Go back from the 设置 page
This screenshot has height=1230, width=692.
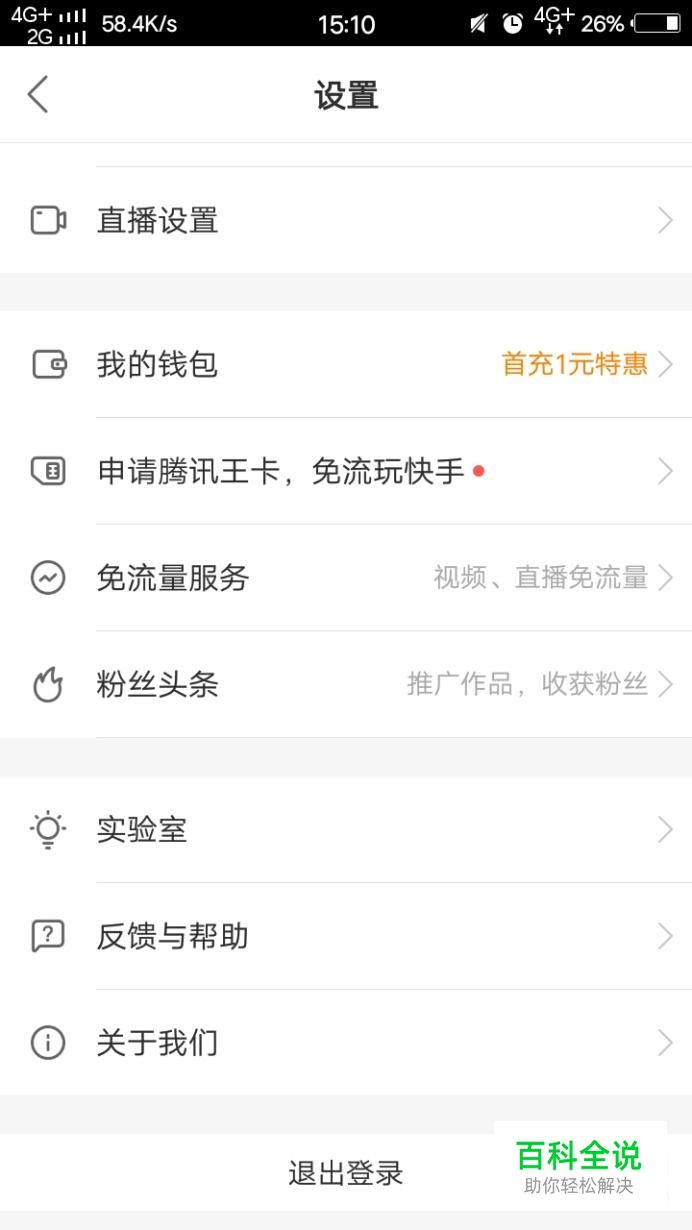click(x=38, y=95)
